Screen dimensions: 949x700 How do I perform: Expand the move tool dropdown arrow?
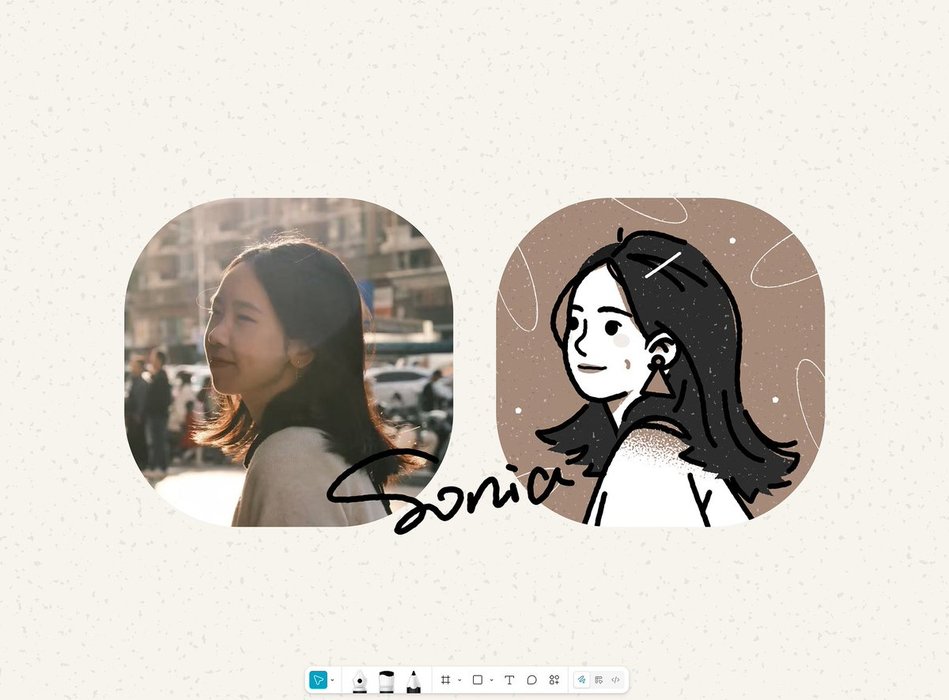coord(332,680)
